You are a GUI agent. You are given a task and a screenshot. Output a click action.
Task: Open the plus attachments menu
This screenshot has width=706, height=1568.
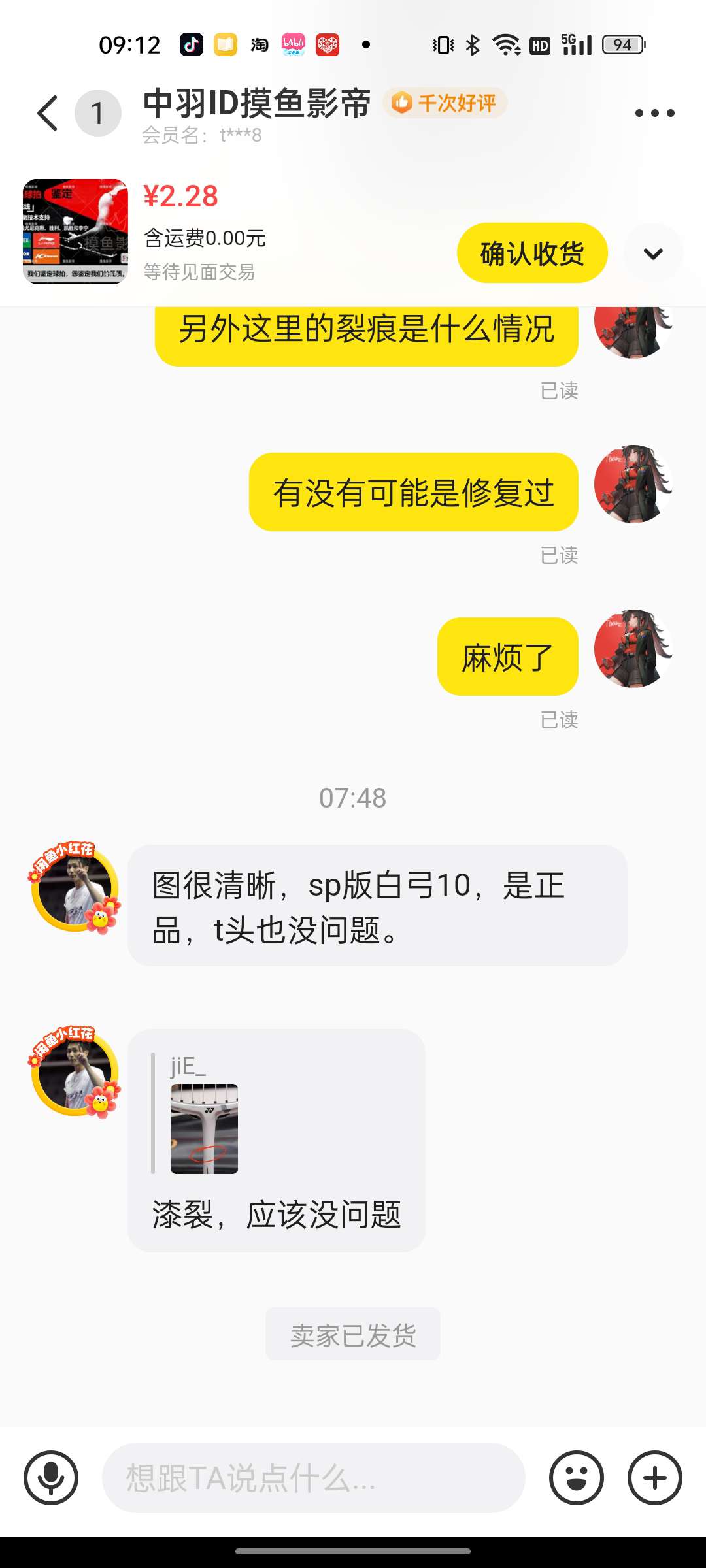point(654,1477)
